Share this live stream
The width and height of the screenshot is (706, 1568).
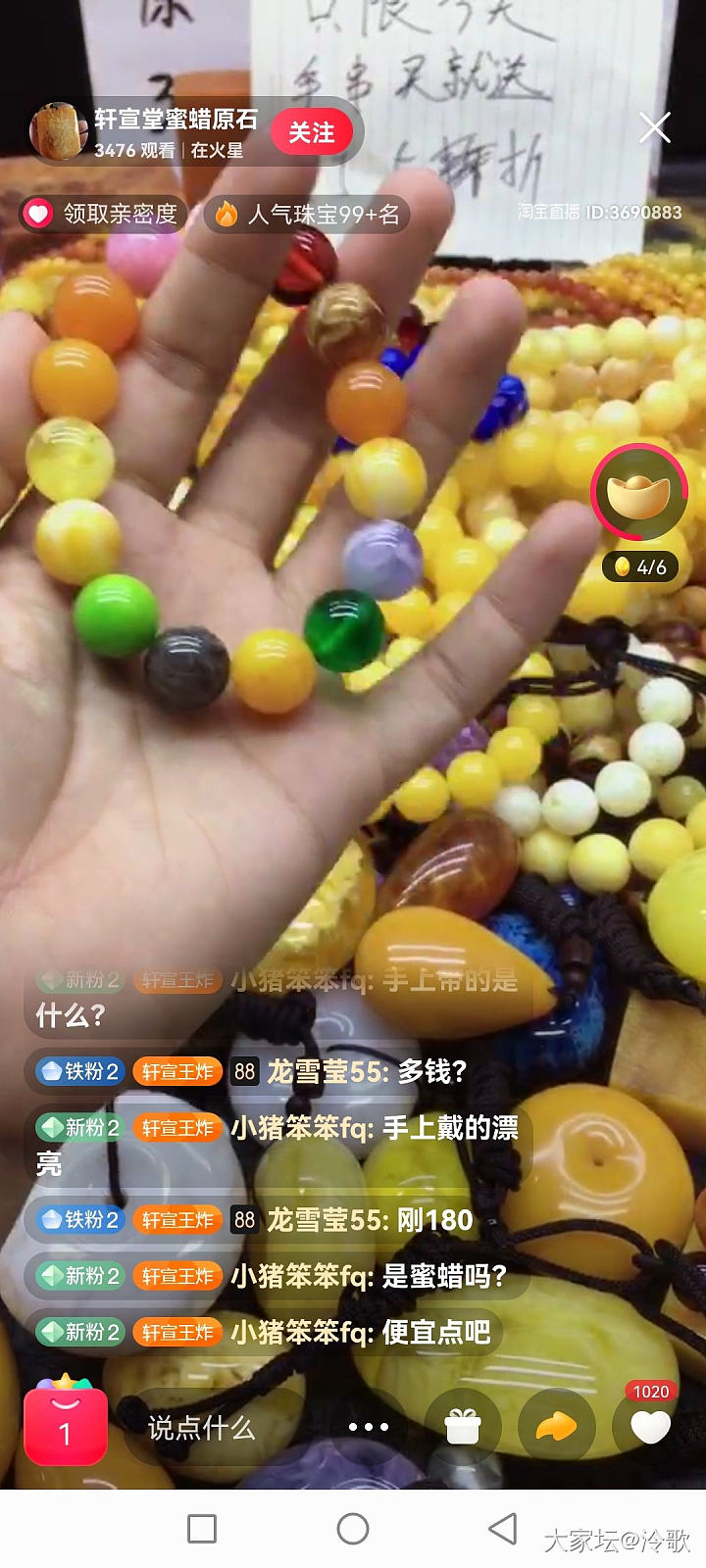(556, 1428)
